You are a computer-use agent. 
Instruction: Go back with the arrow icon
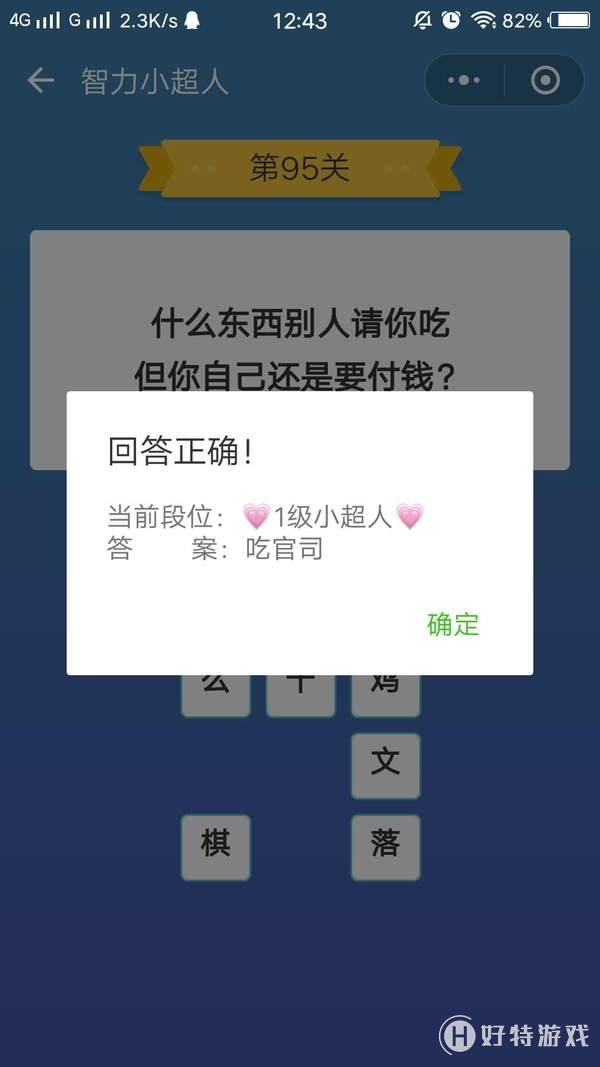40,81
